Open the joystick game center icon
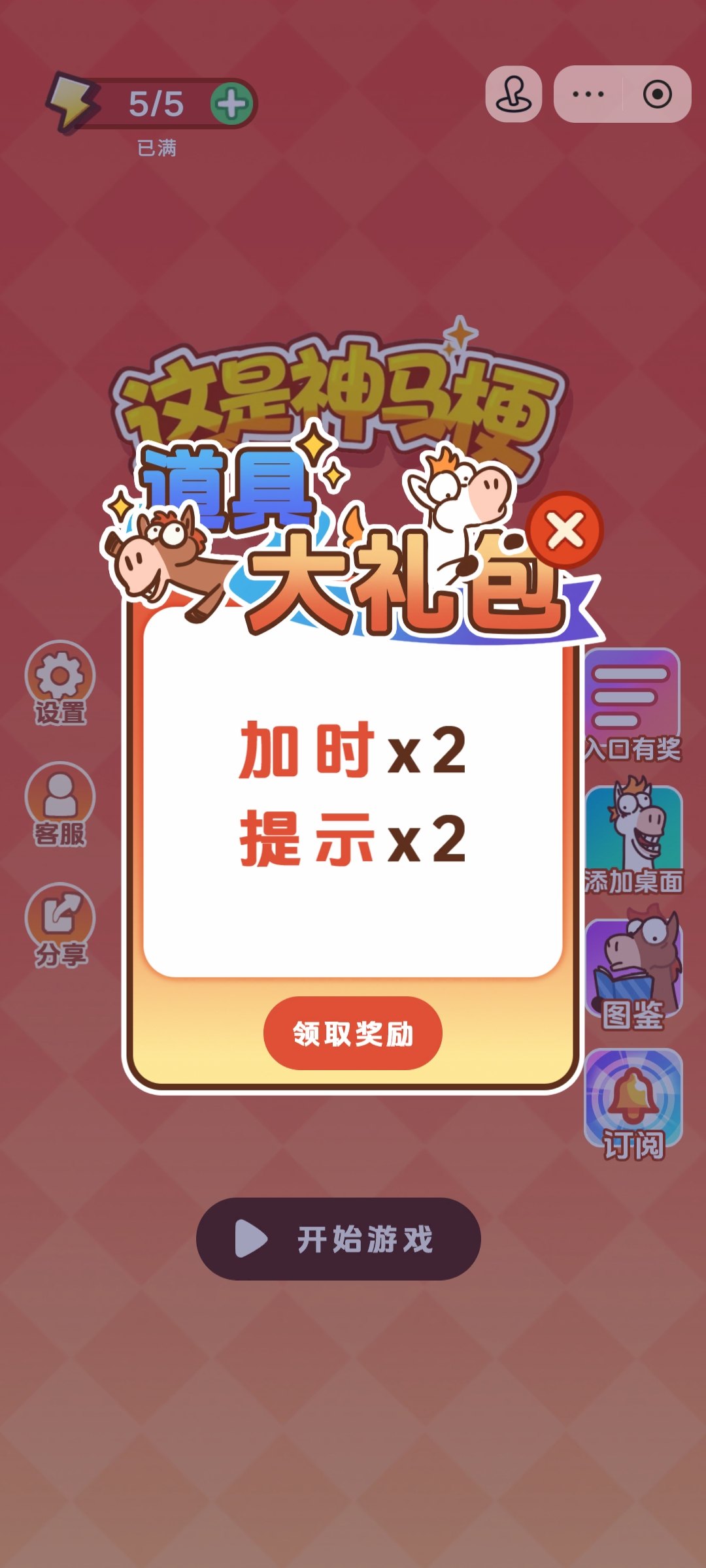Viewport: 706px width, 1568px height. click(513, 94)
